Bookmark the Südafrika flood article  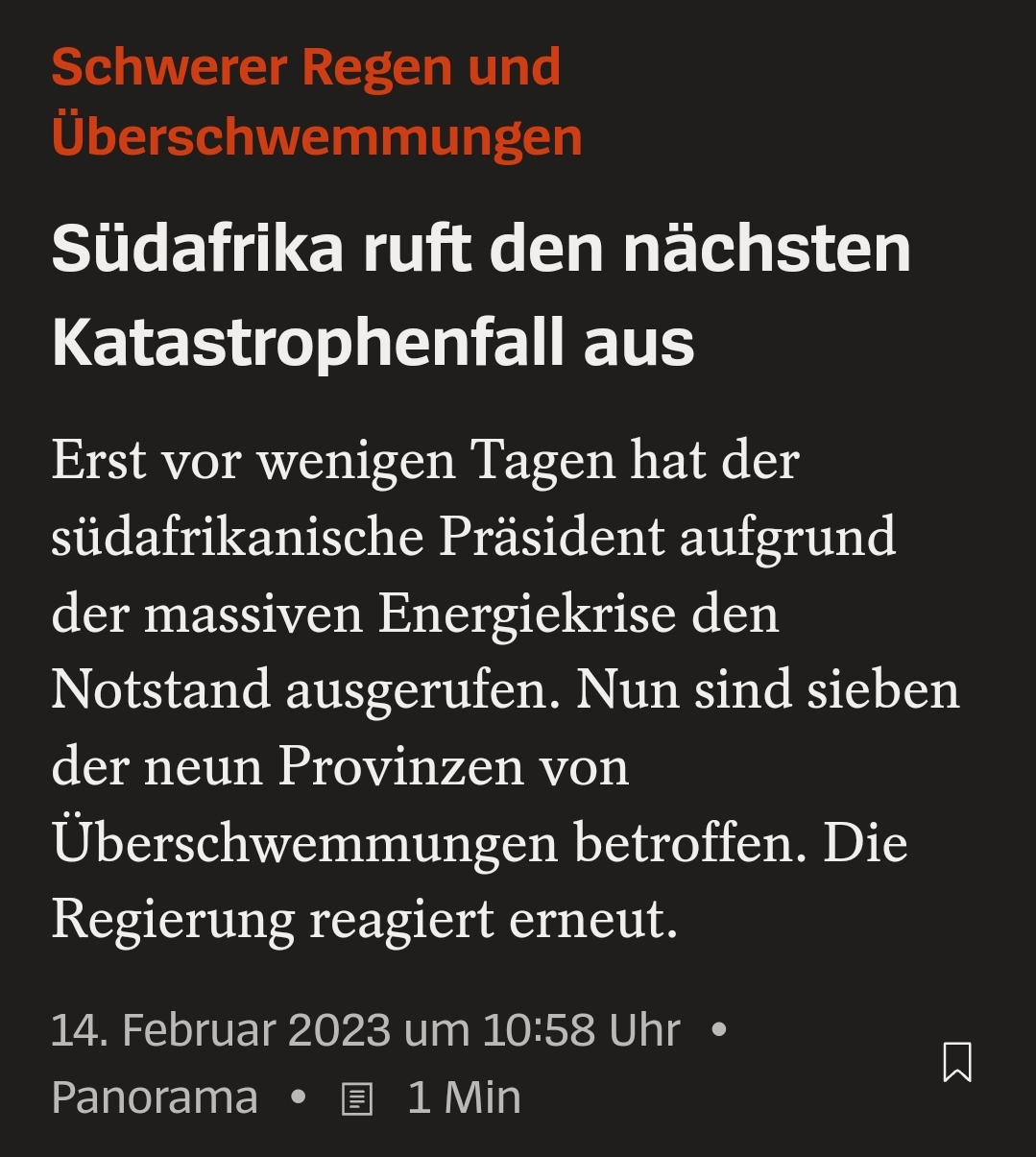coord(956,1062)
